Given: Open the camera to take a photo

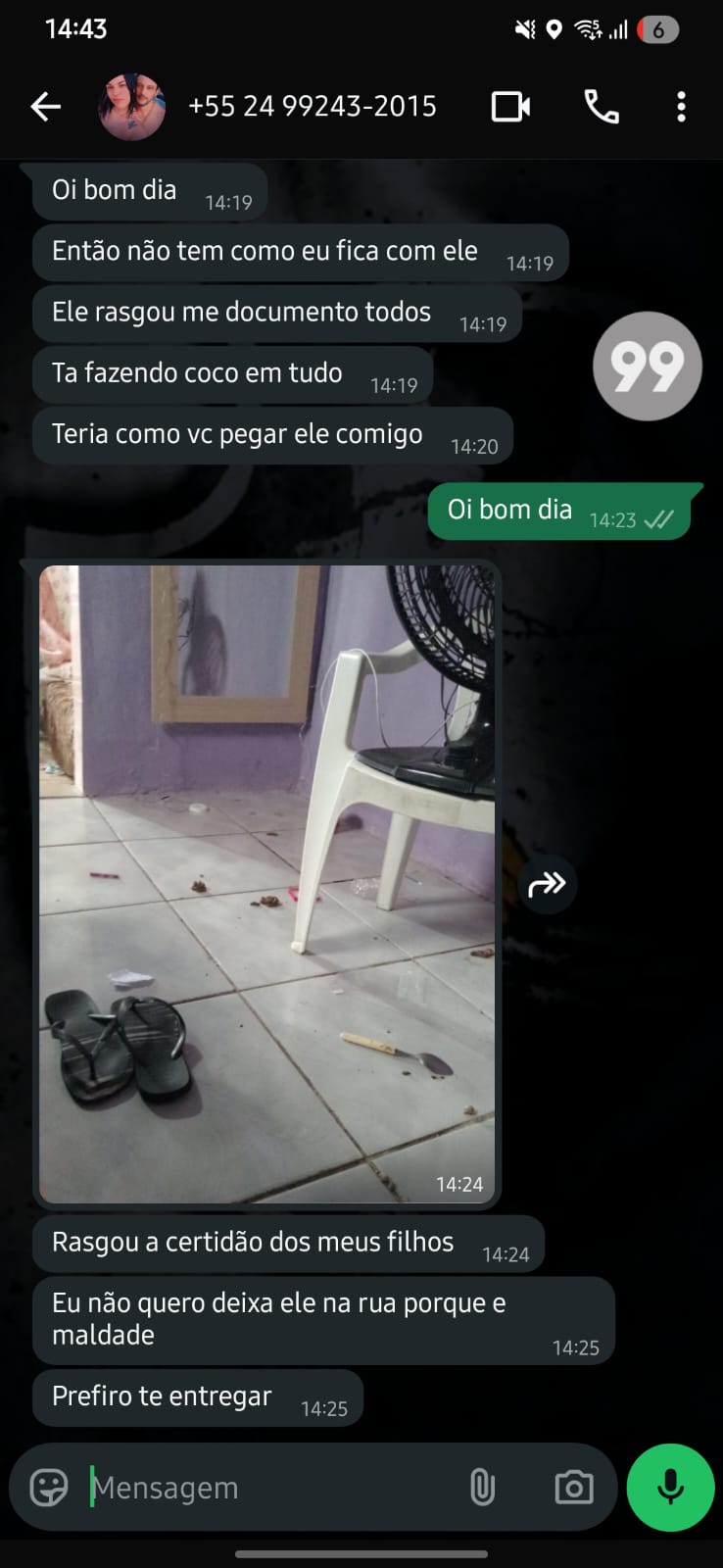Looking at the screenshot, I should click(x=573, y=1488).
